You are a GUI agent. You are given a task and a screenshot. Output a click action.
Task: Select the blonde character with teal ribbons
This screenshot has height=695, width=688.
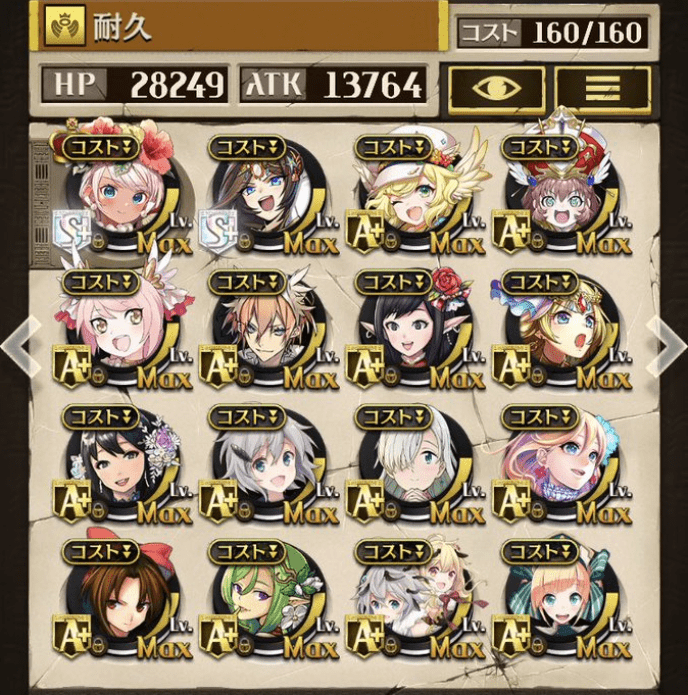tap(556, 600)
